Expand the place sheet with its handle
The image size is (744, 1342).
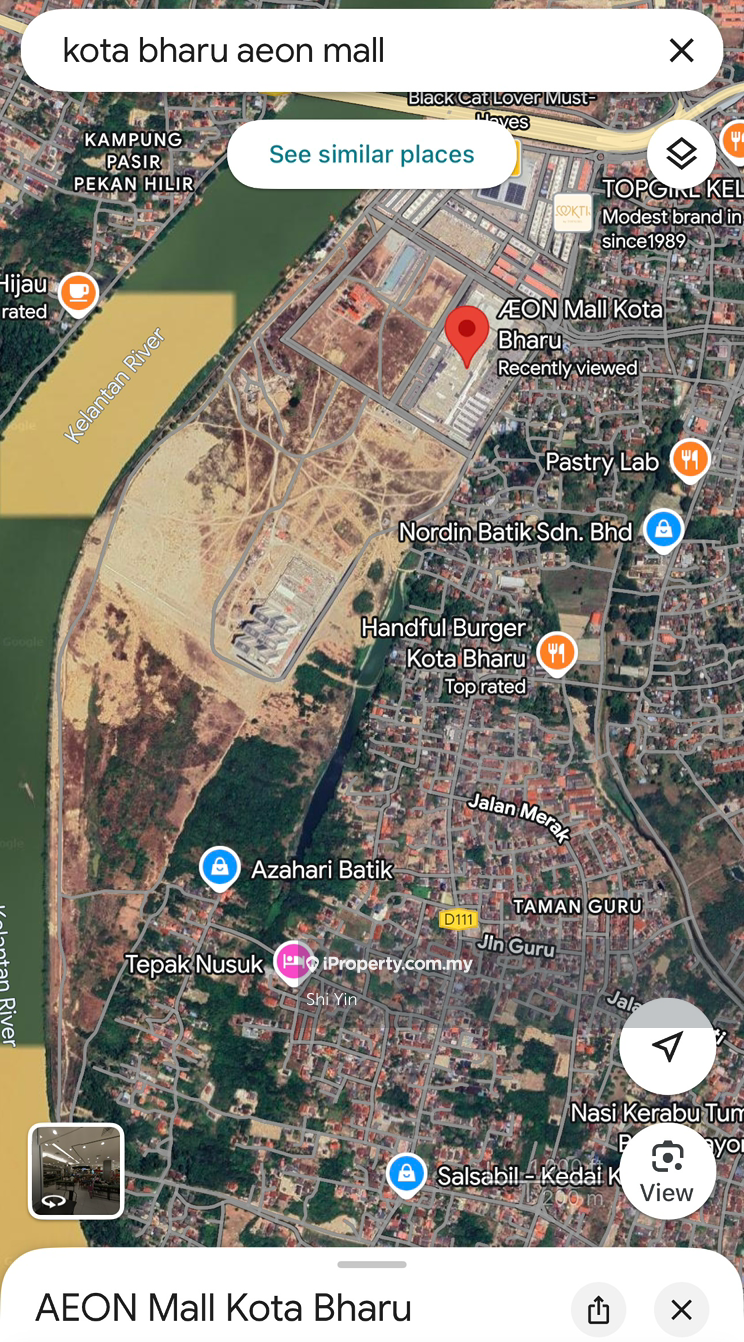[372, 1265]
